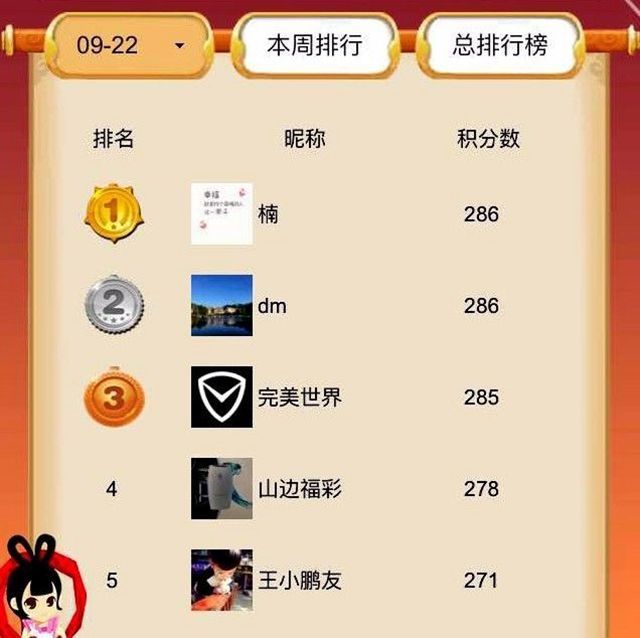This screenshot has height=638, width=640.
Task: Switch to the 本周排行 tab
Action: coord(314,46)
